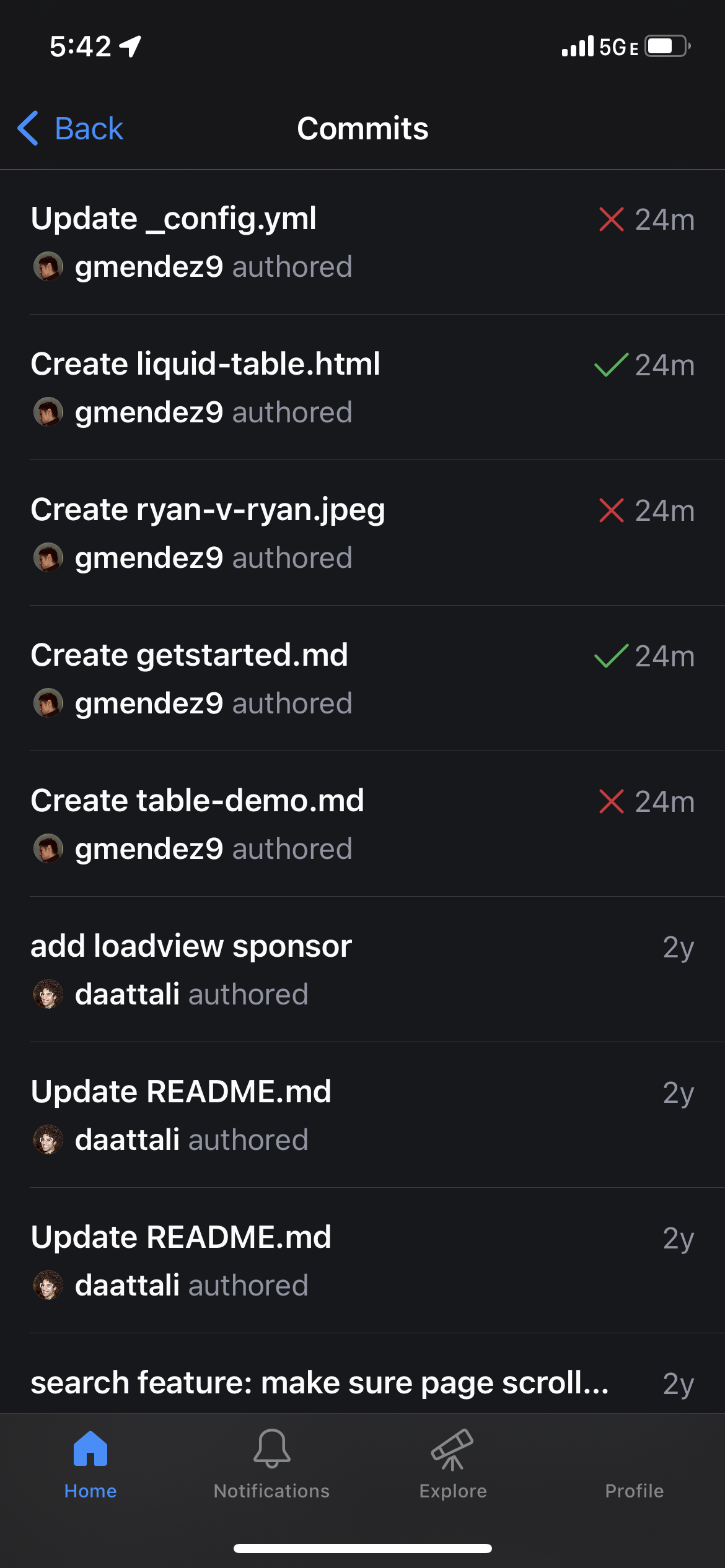Screen dimensions: 725x1568
Task: View failed check on Create ryan-v-ryan.jpeg commit
Action: pos(610,511)
